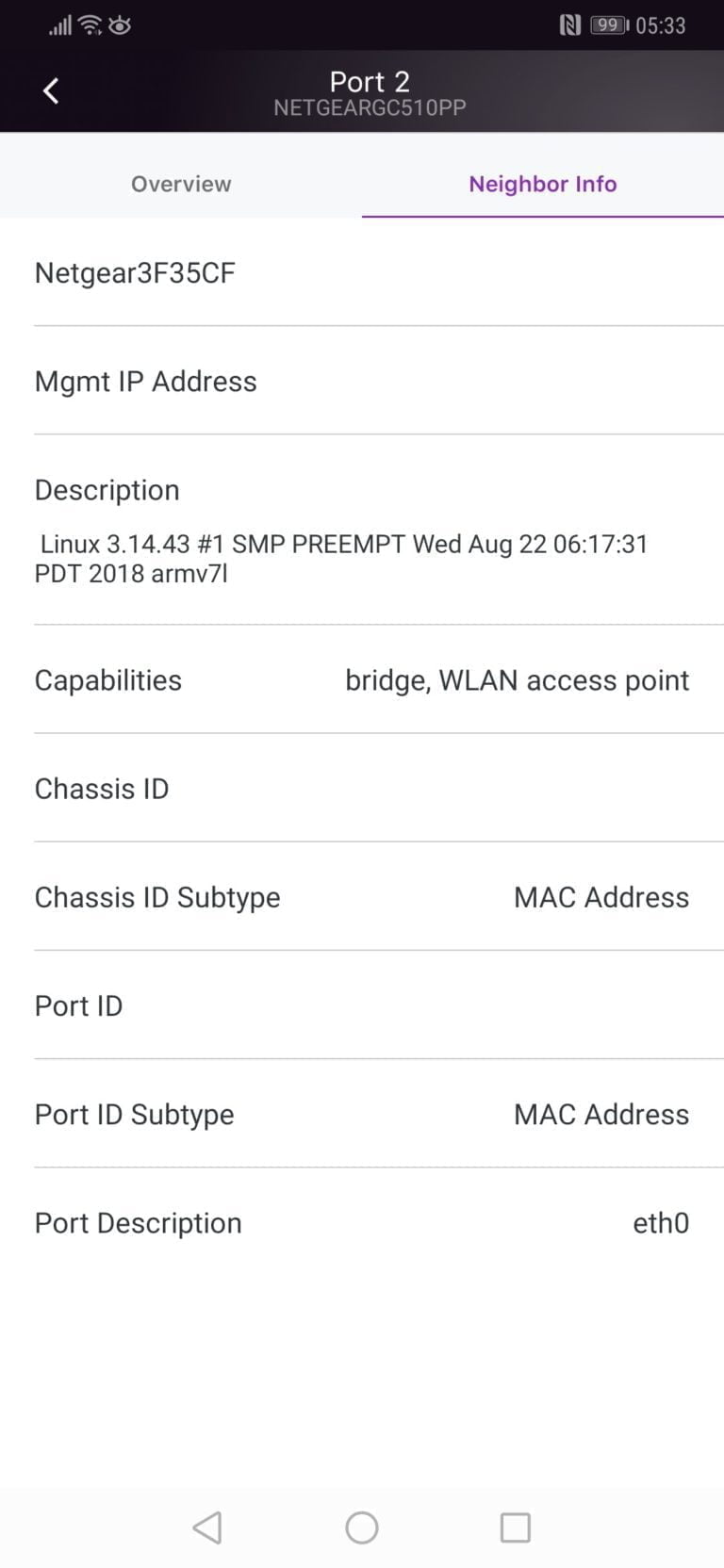The image size is (724, 1568).
Task: Tap the home circle navigation button
Action: [361, 1527]
